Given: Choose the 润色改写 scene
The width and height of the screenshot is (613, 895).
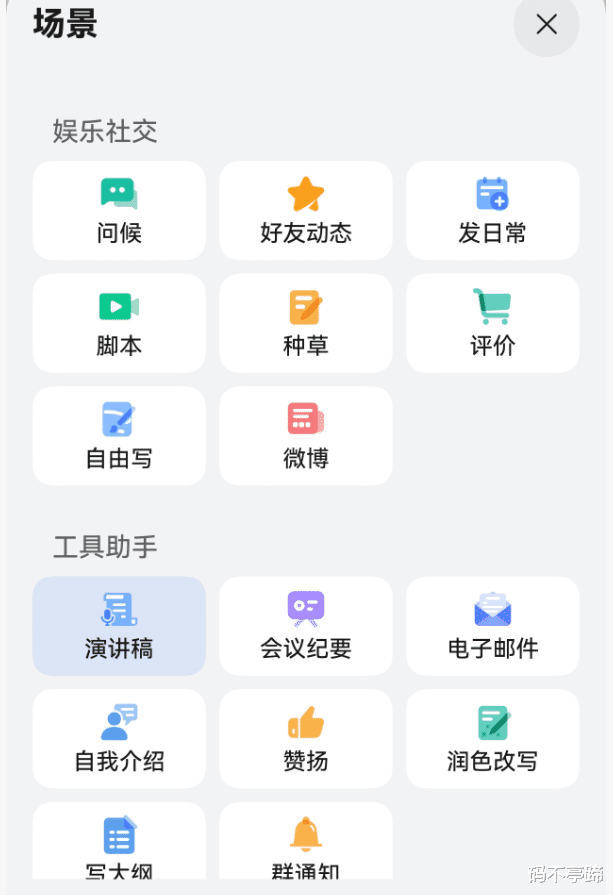Looking at the screenshot, I should pyautogui.click(x=492, y=739).
